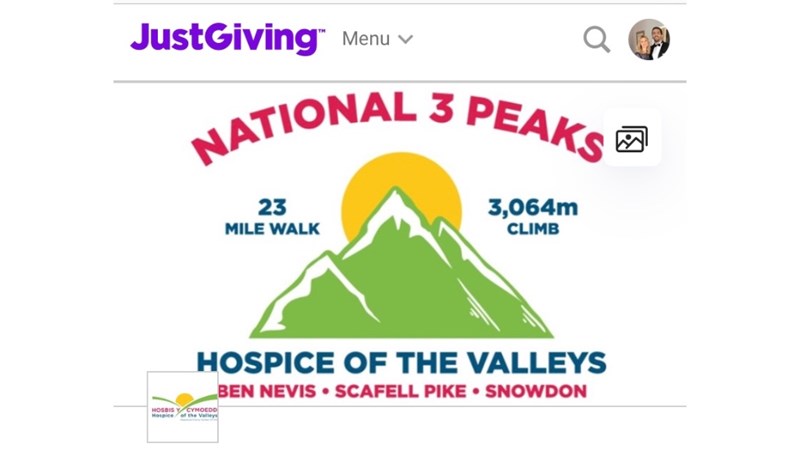Screen dimensions: 800x450
Task: Open the JustGiving home page
Action: (227, 38)
